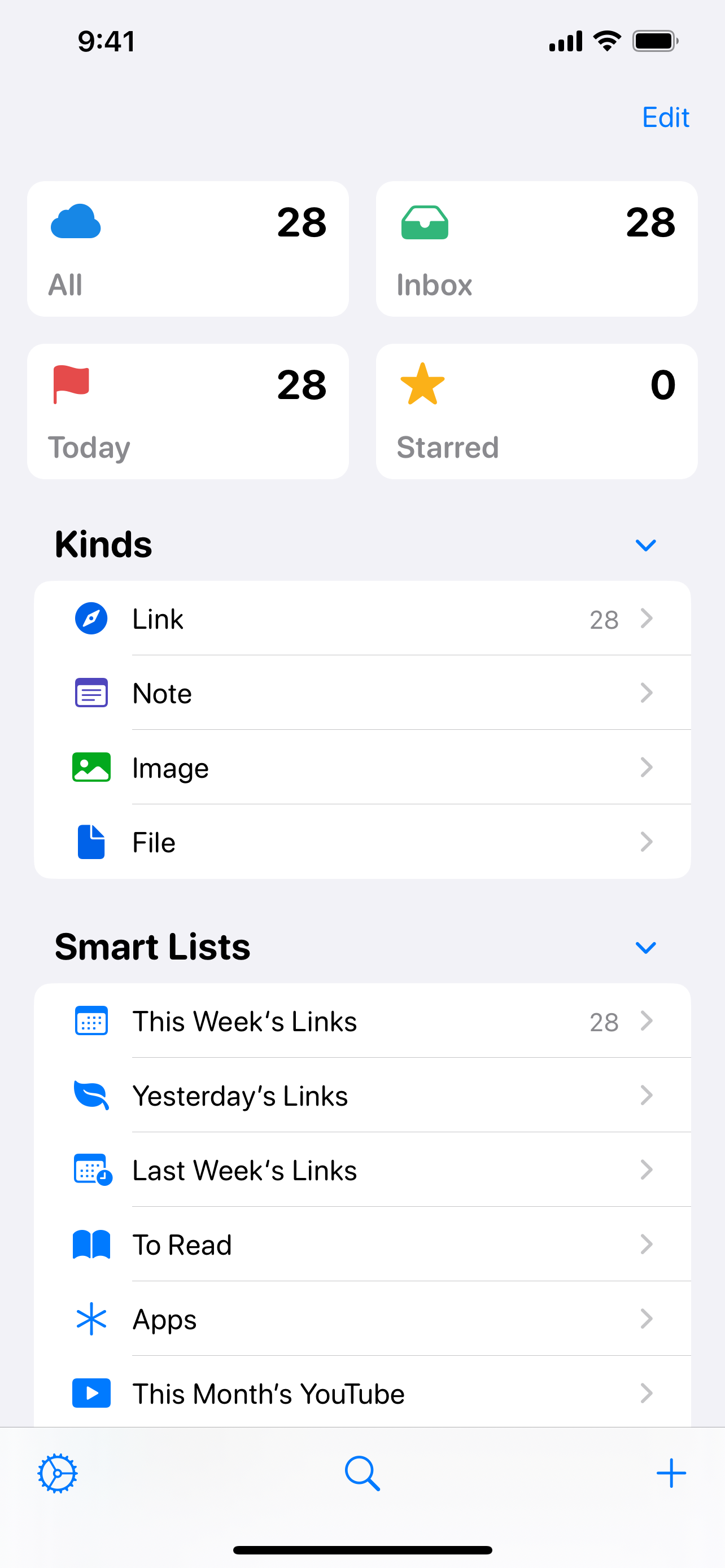The image size is (725, 1568).
Task: Open the Today card
Action: point(187,411)
